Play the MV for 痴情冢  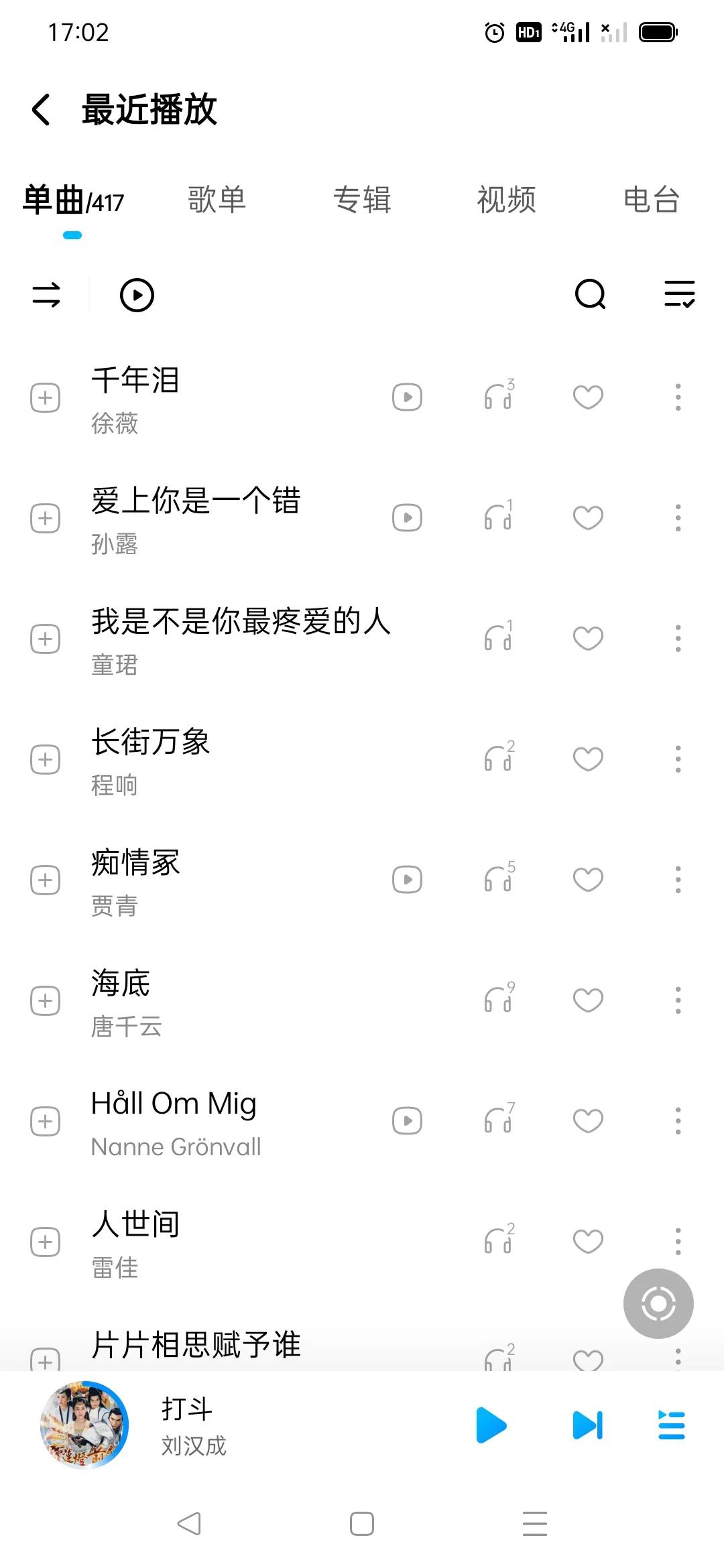[406, 879]
